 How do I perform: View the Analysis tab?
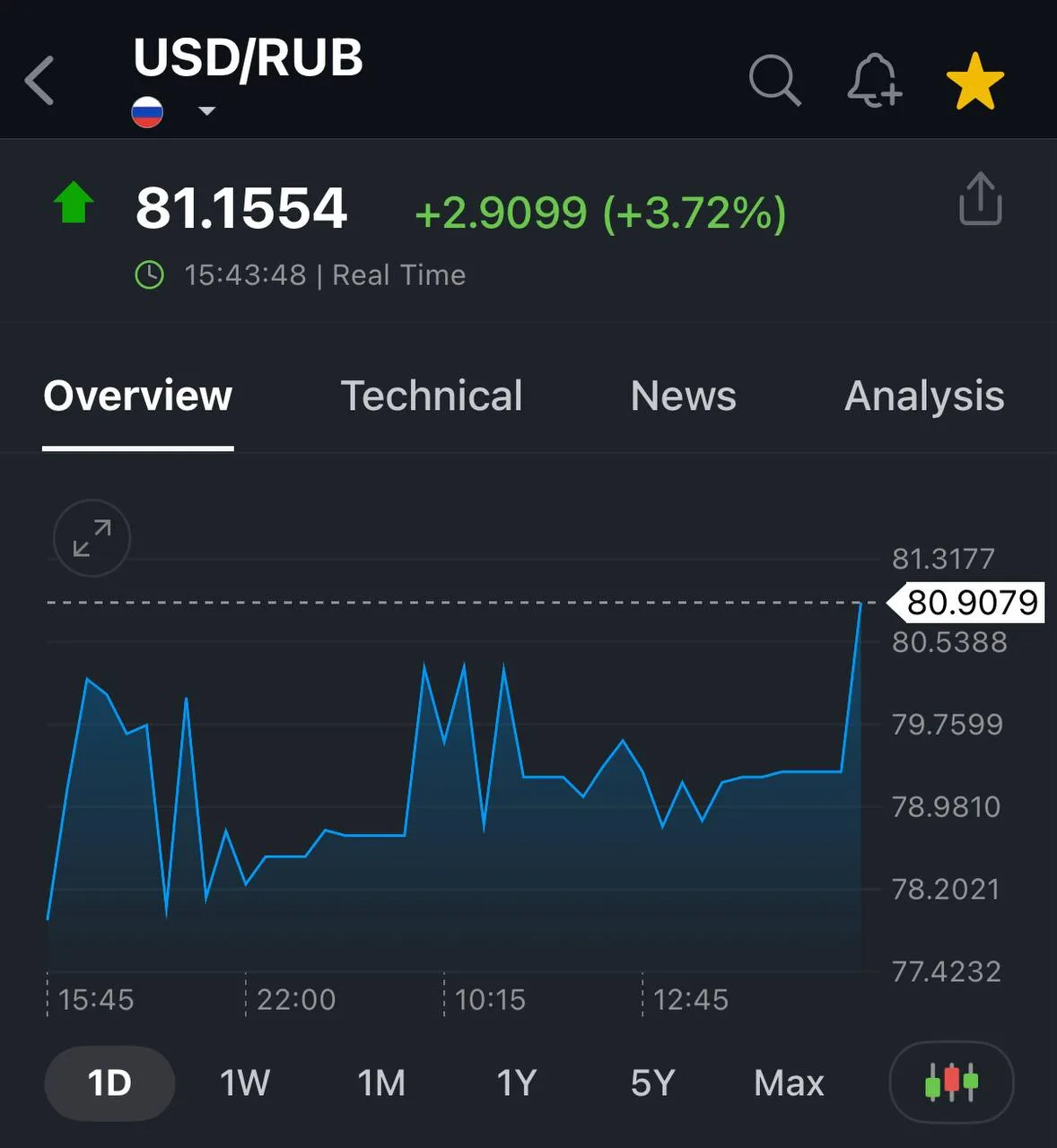(x=924, y=396)
